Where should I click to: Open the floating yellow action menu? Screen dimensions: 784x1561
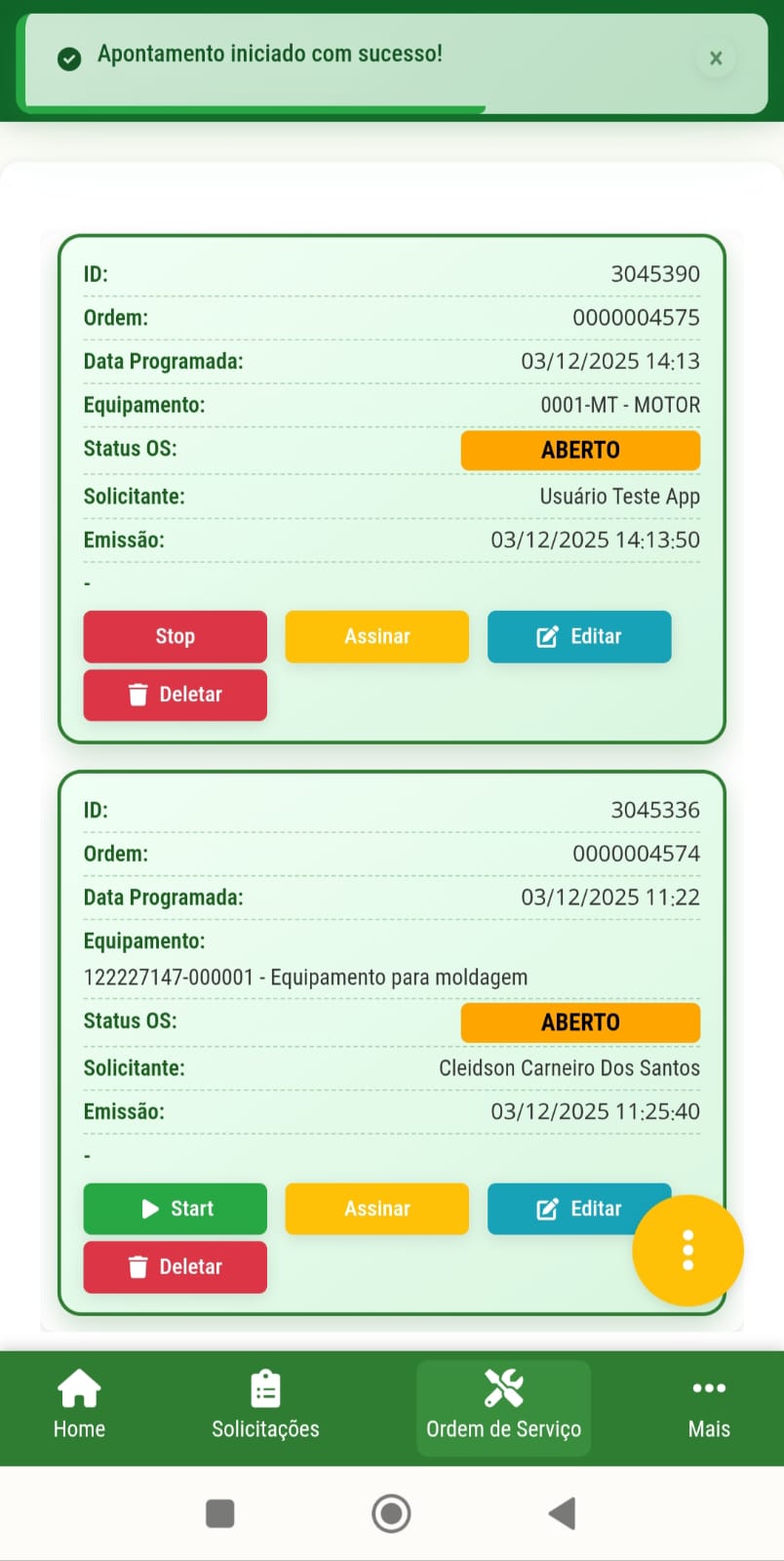point(687,1251)
